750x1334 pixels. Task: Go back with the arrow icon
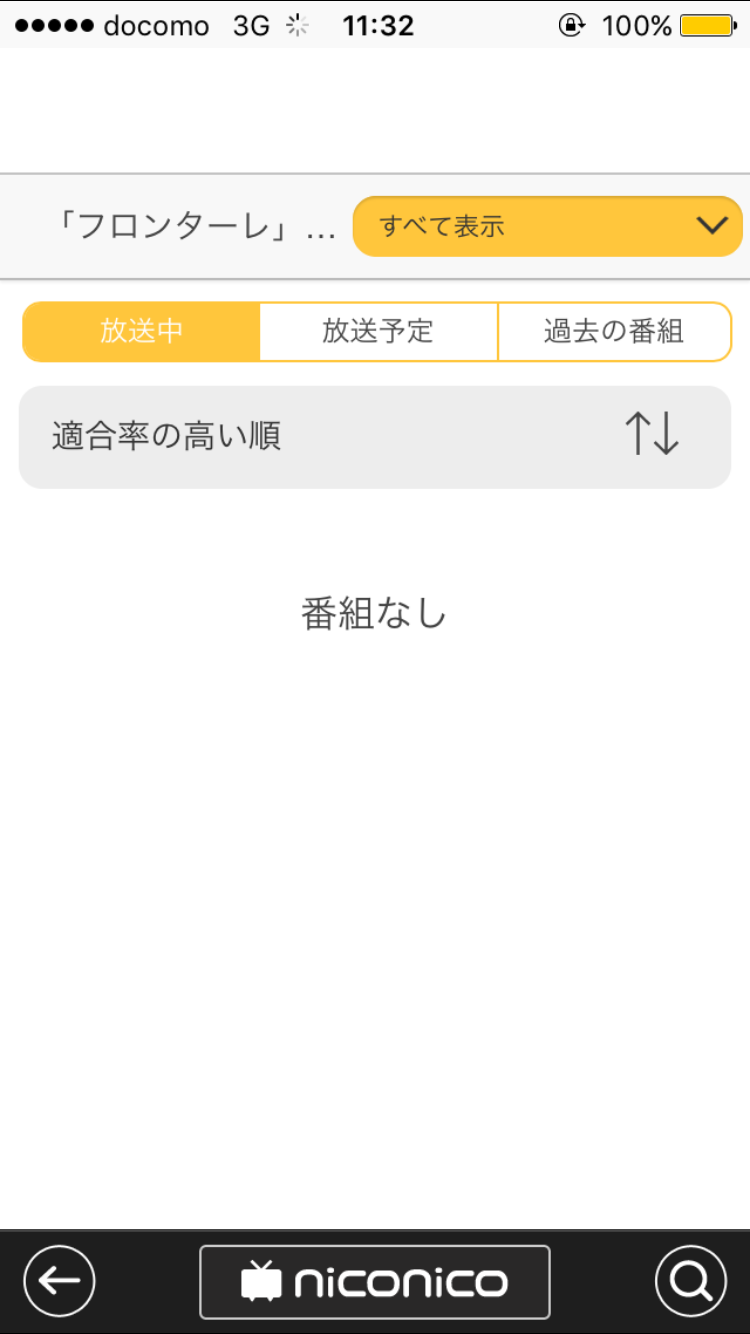tap(59, 1281)
